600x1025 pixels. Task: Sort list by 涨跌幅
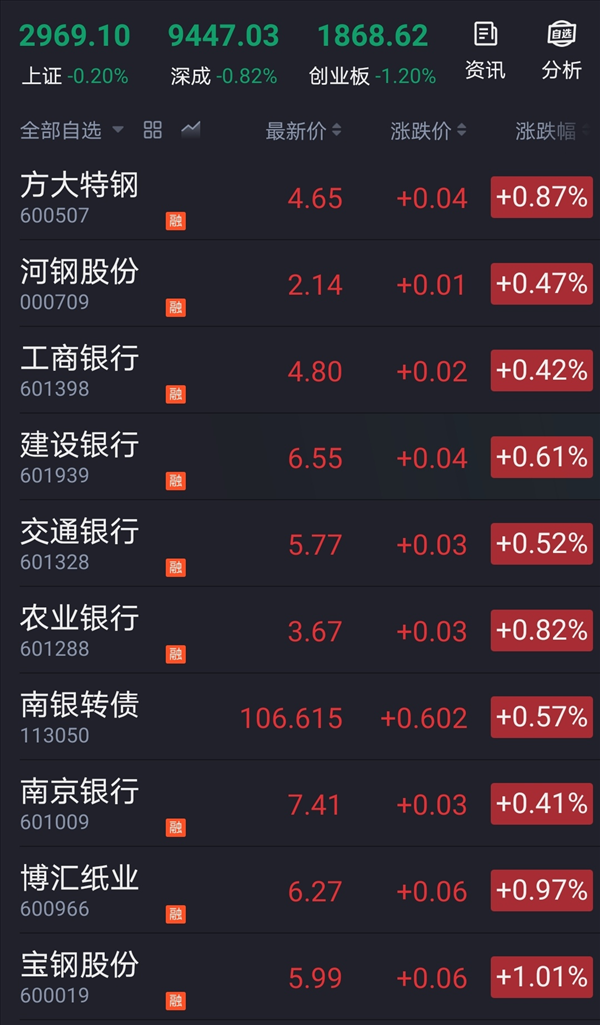click(x=553, y=131)
